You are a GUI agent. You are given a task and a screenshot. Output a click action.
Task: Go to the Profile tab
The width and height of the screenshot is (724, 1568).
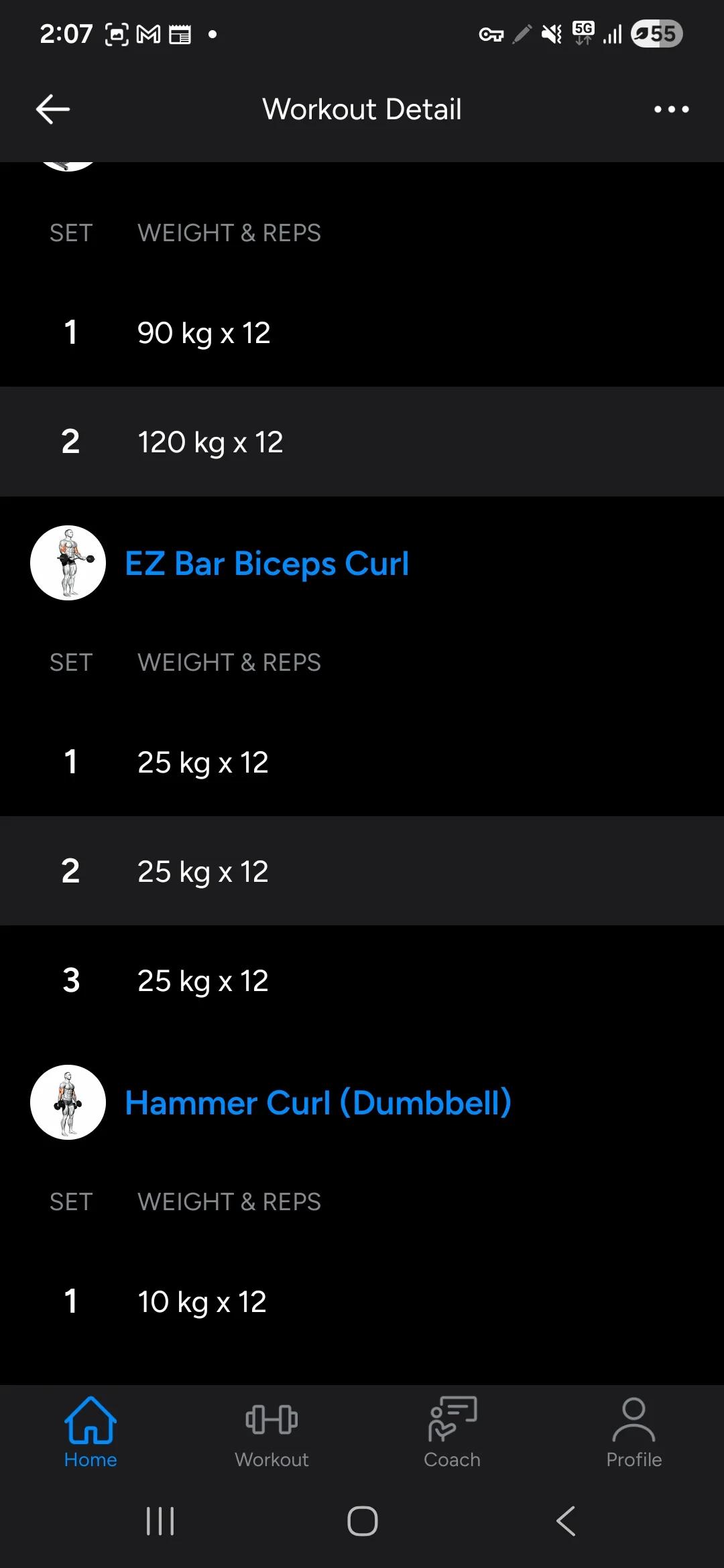point(633,1433)
